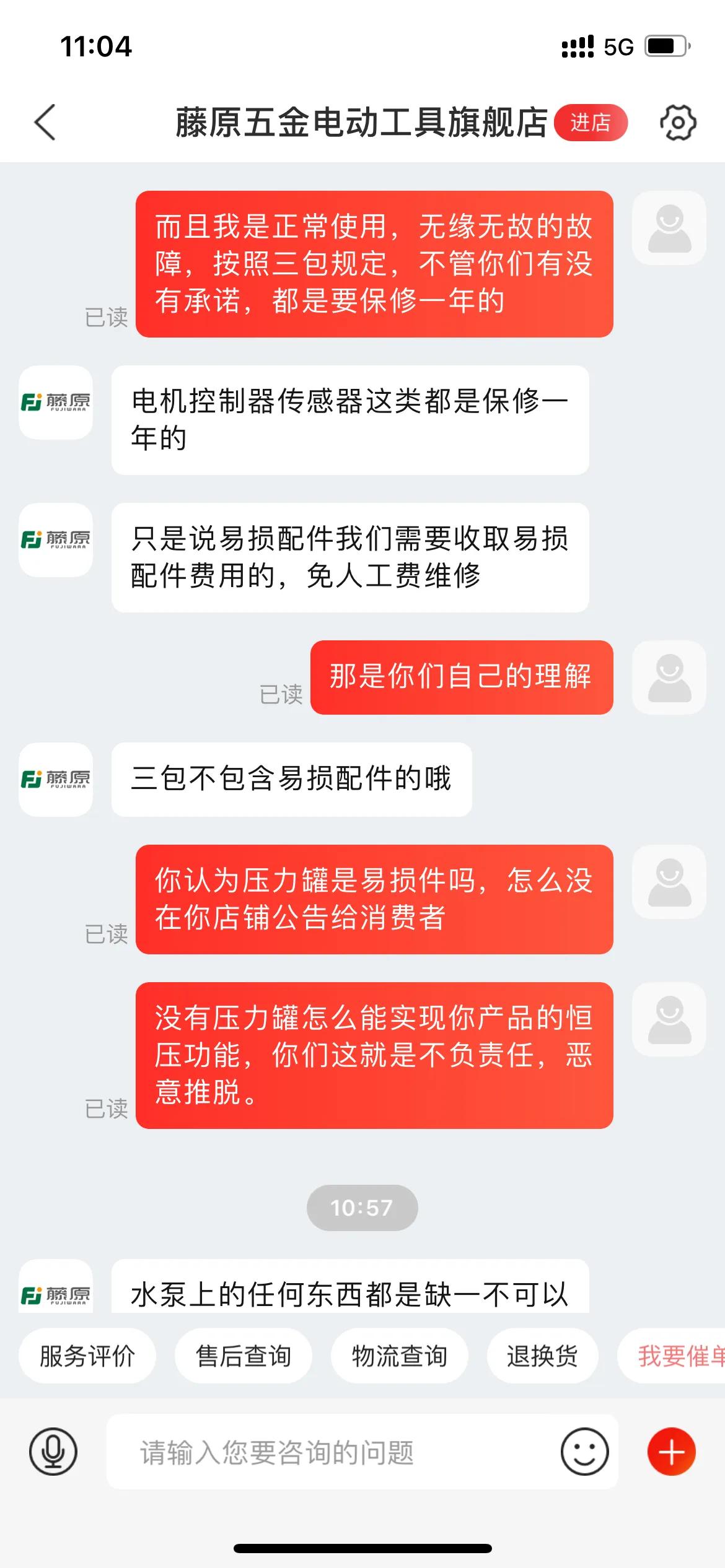The height and width of the screenshot is (1568, 725).
Task: Select the 售后查询 quick reply
Action: pos(243,1355)
